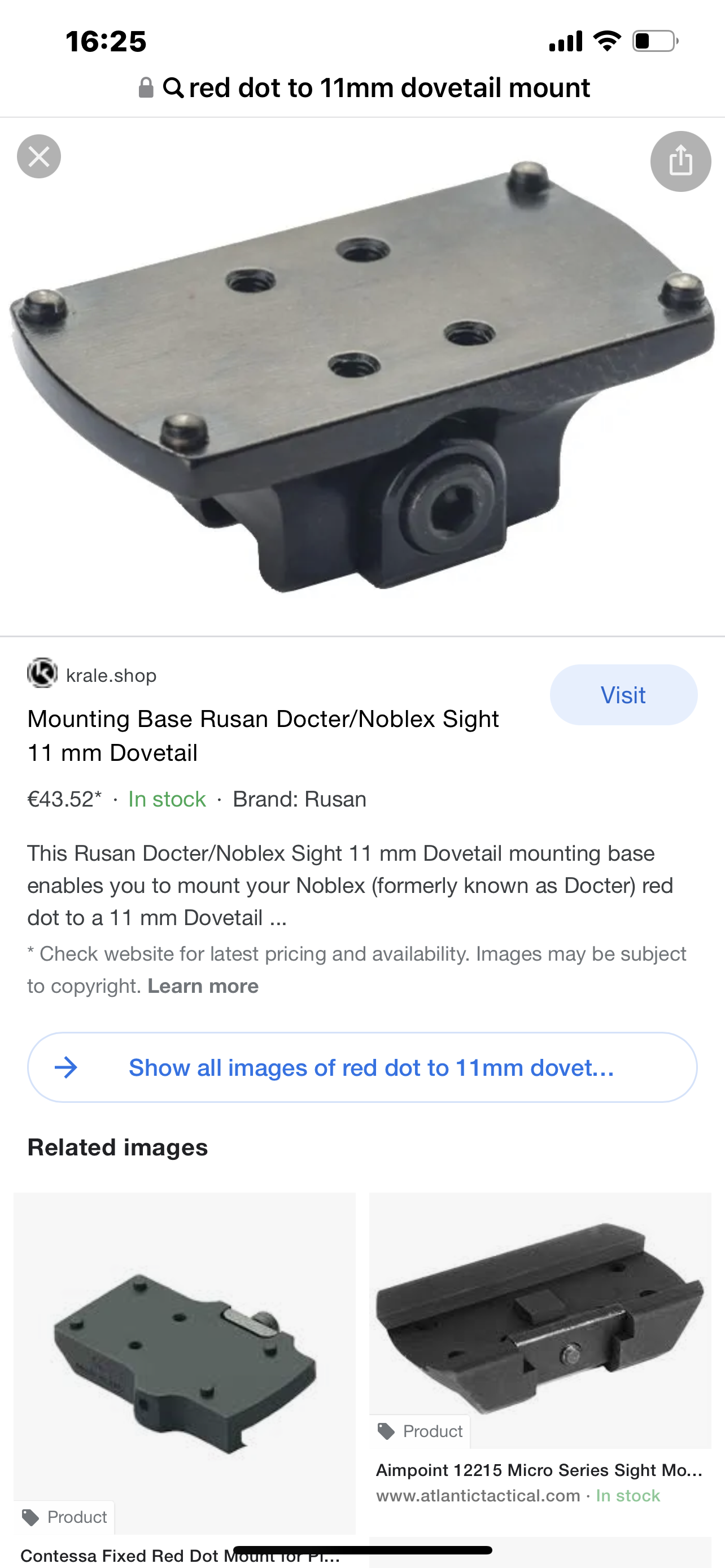Open the Contessa Fixed Red Dot Mount image
The width and height of the screenshot is (725, 1568).
click(184, 1364)
